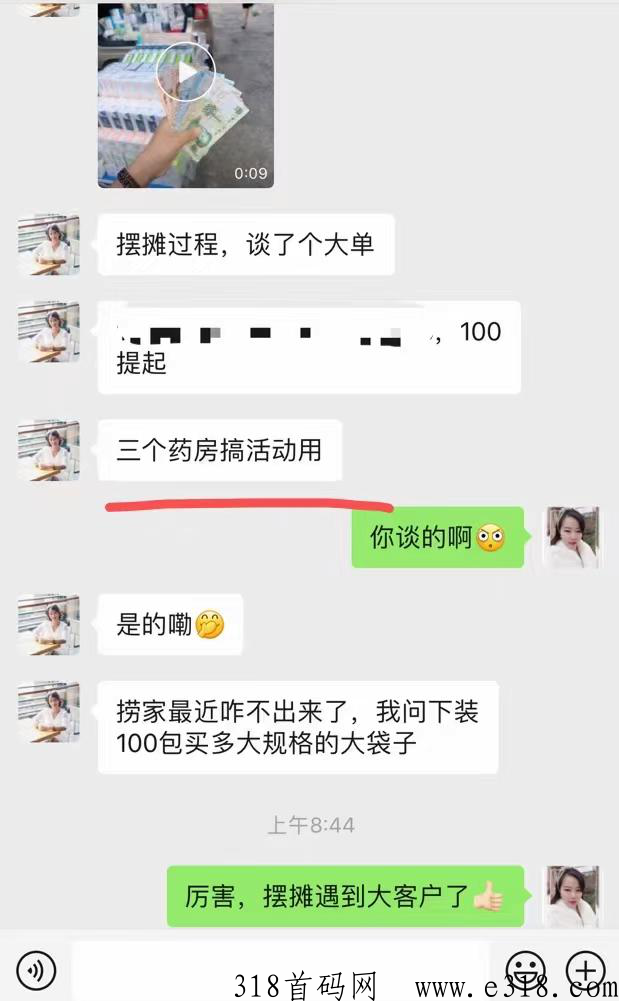Open the plus attachment menu
Viewport: 619px width, 1001px height.
point(585,970)
